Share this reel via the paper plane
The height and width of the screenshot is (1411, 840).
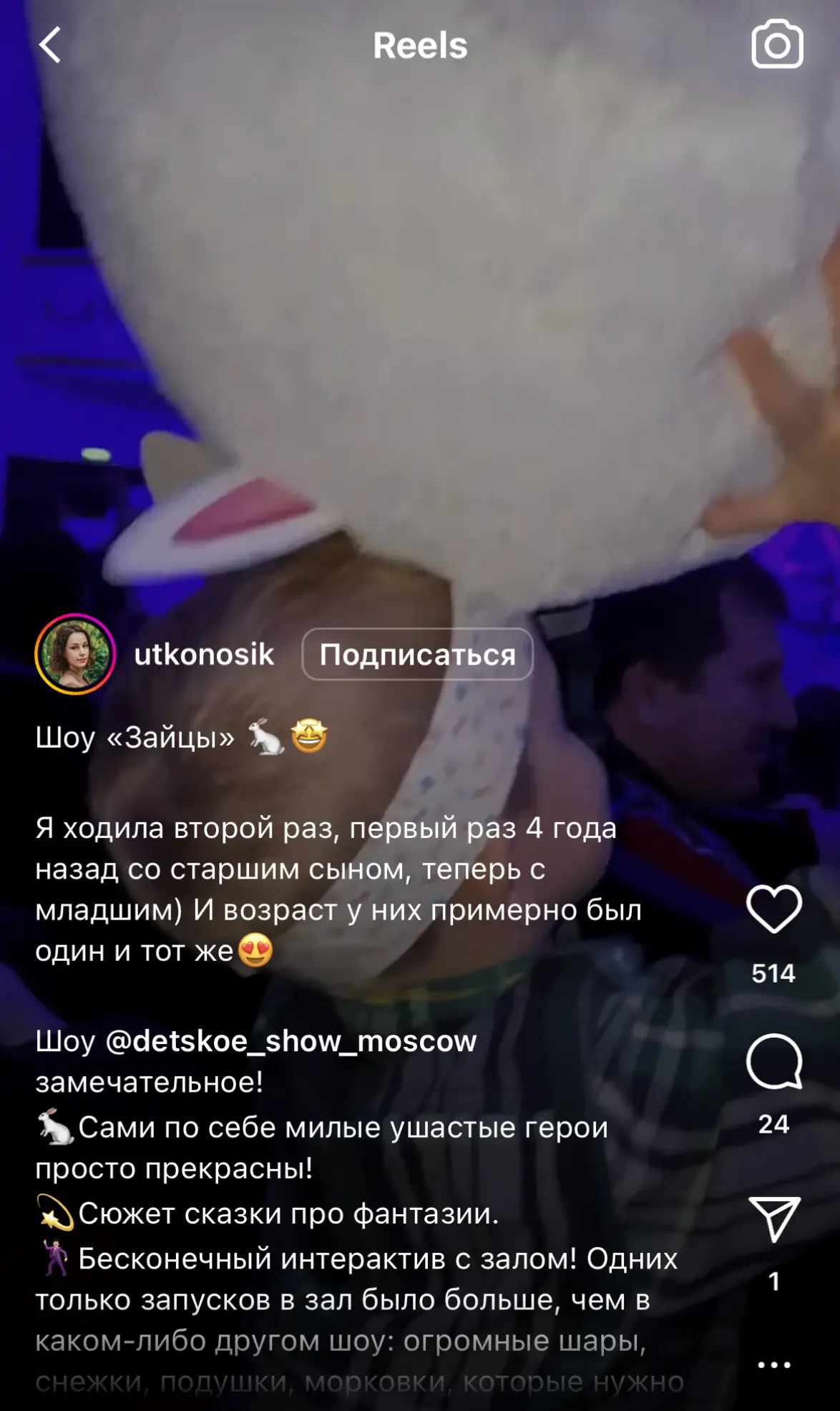tap(773, 1219)
